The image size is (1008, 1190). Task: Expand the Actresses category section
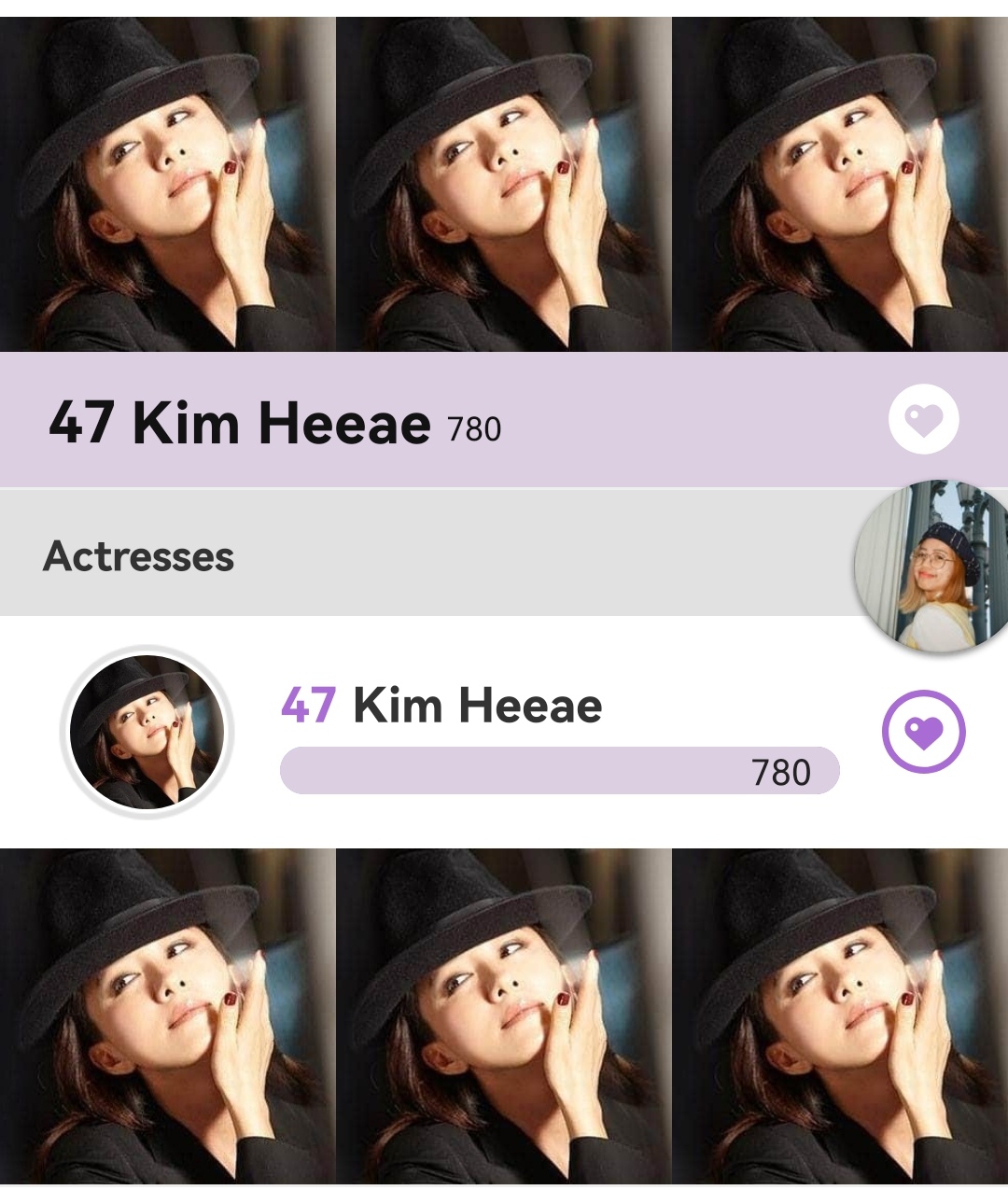[138, 558]
